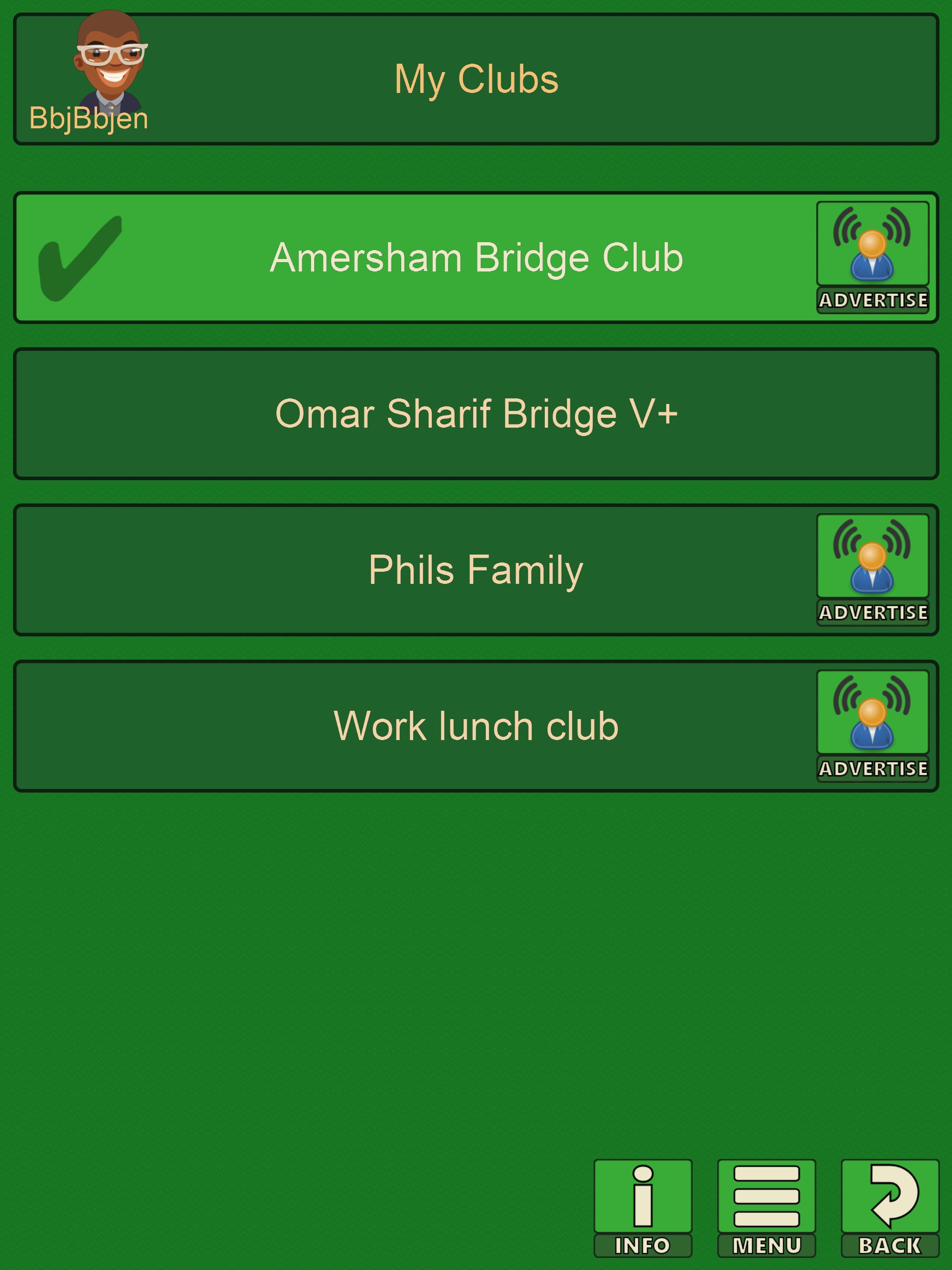
Task: Select the My Clubs header
Action: pos(476,79)
